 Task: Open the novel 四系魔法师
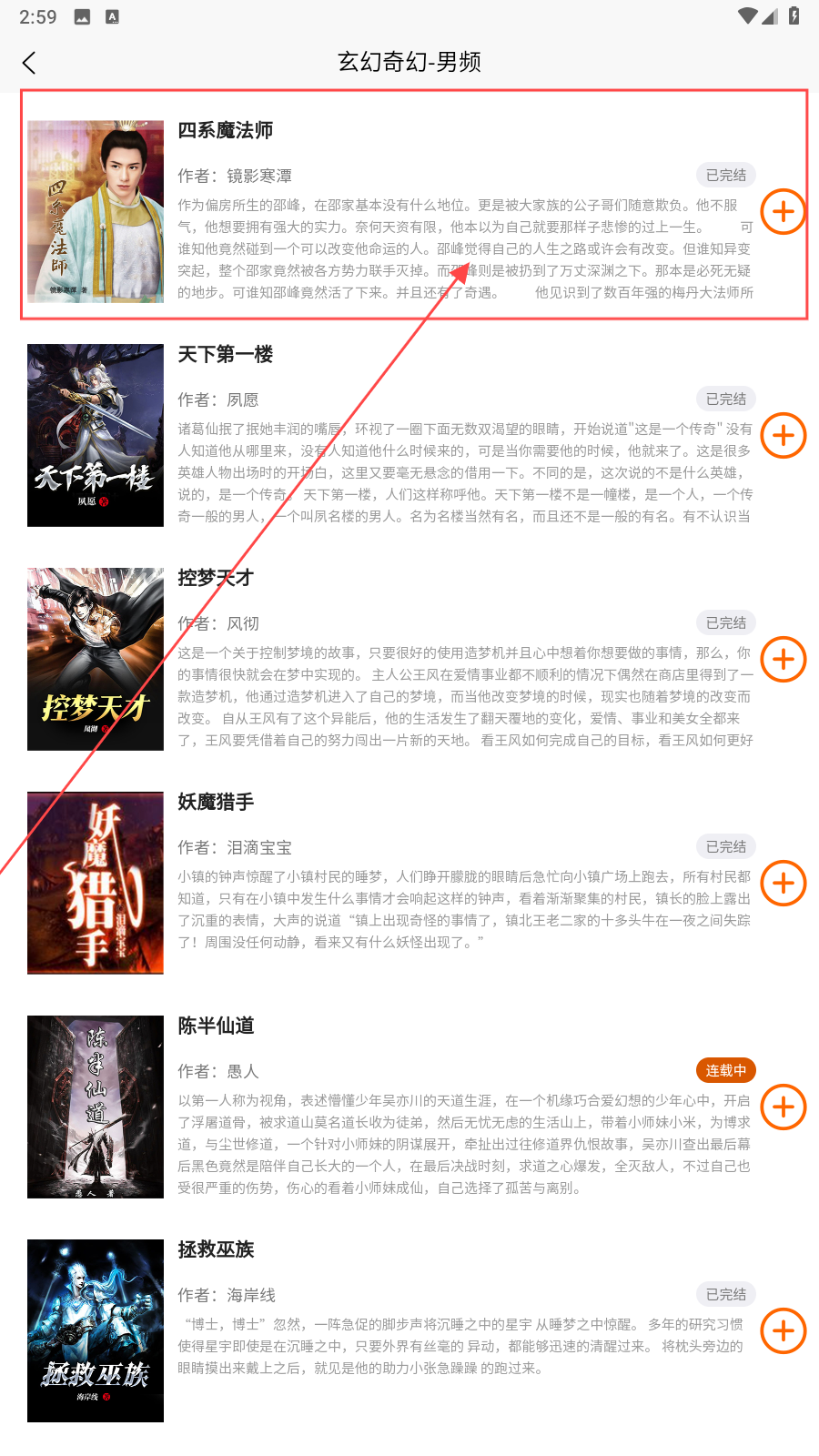[225, 131]
